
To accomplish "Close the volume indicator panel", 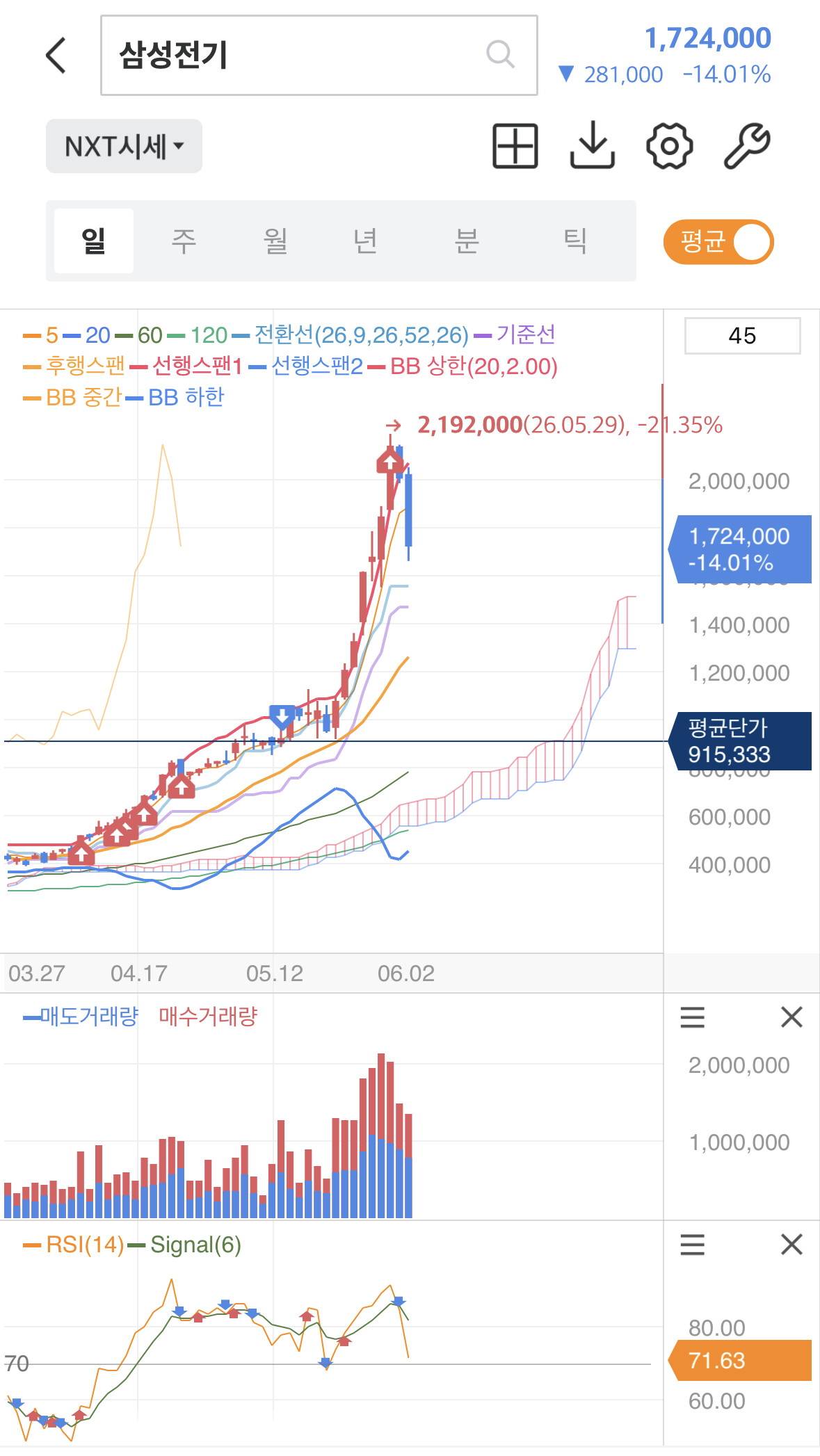I will (791, 1017).
